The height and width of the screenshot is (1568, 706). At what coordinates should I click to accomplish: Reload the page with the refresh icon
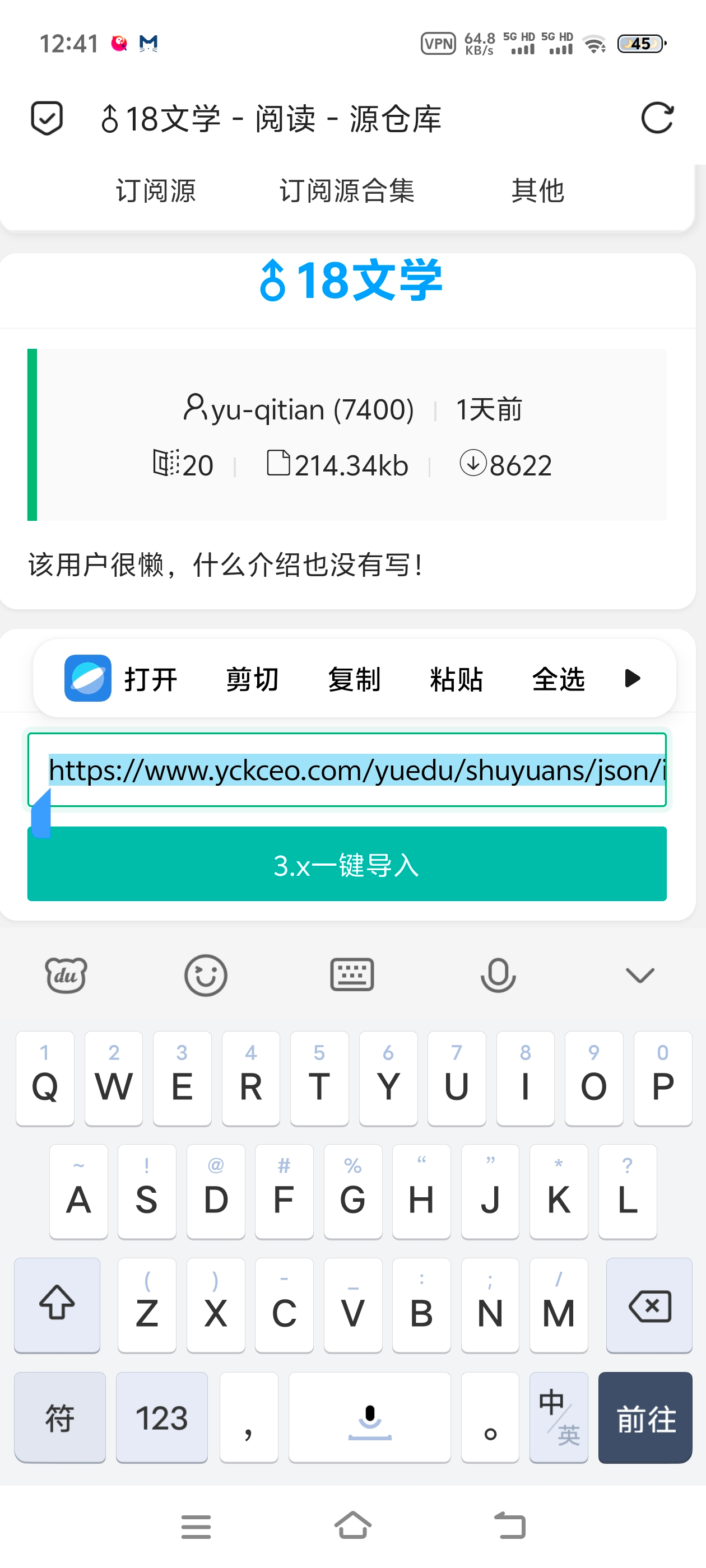pyautogui.click(x=657, y=118)
